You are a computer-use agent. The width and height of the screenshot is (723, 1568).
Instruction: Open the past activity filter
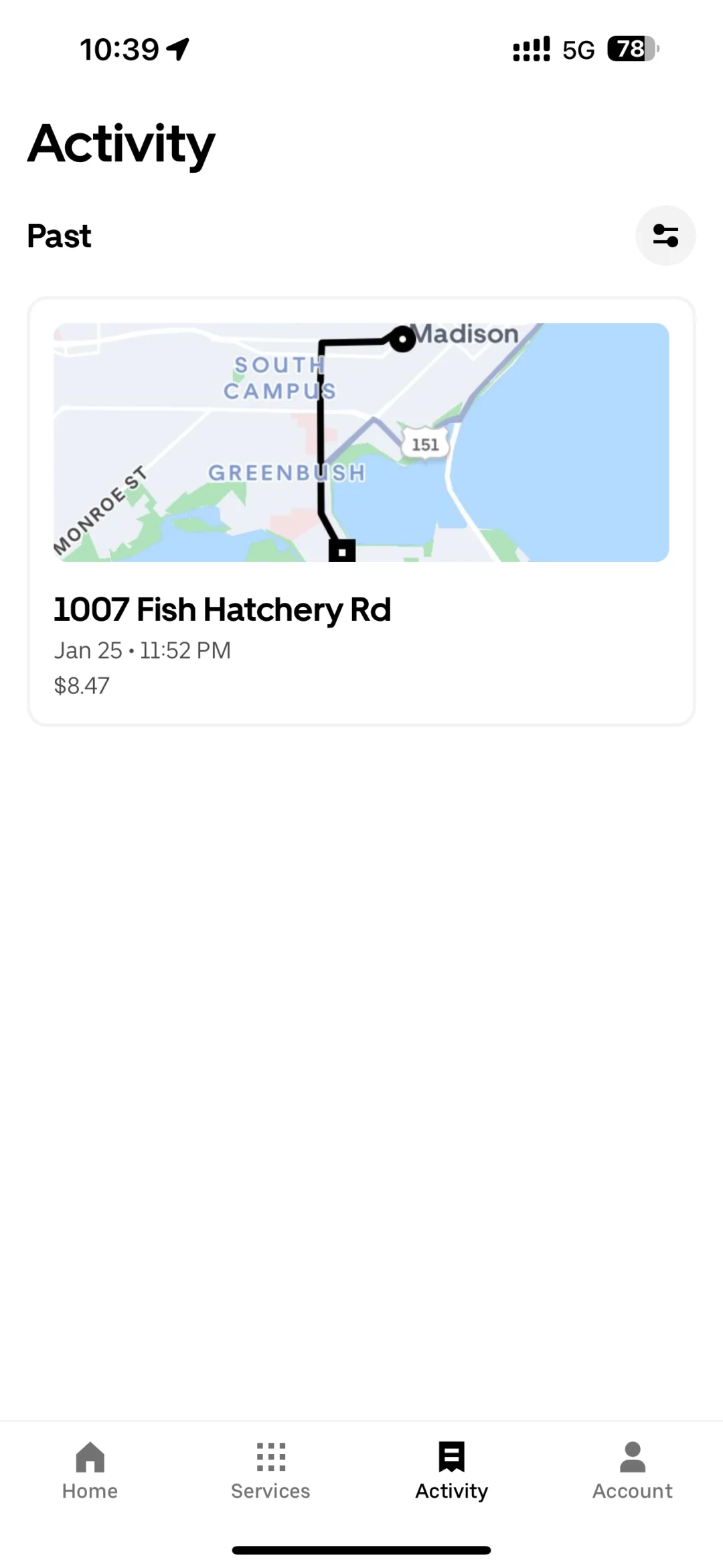tap(665, 236)
